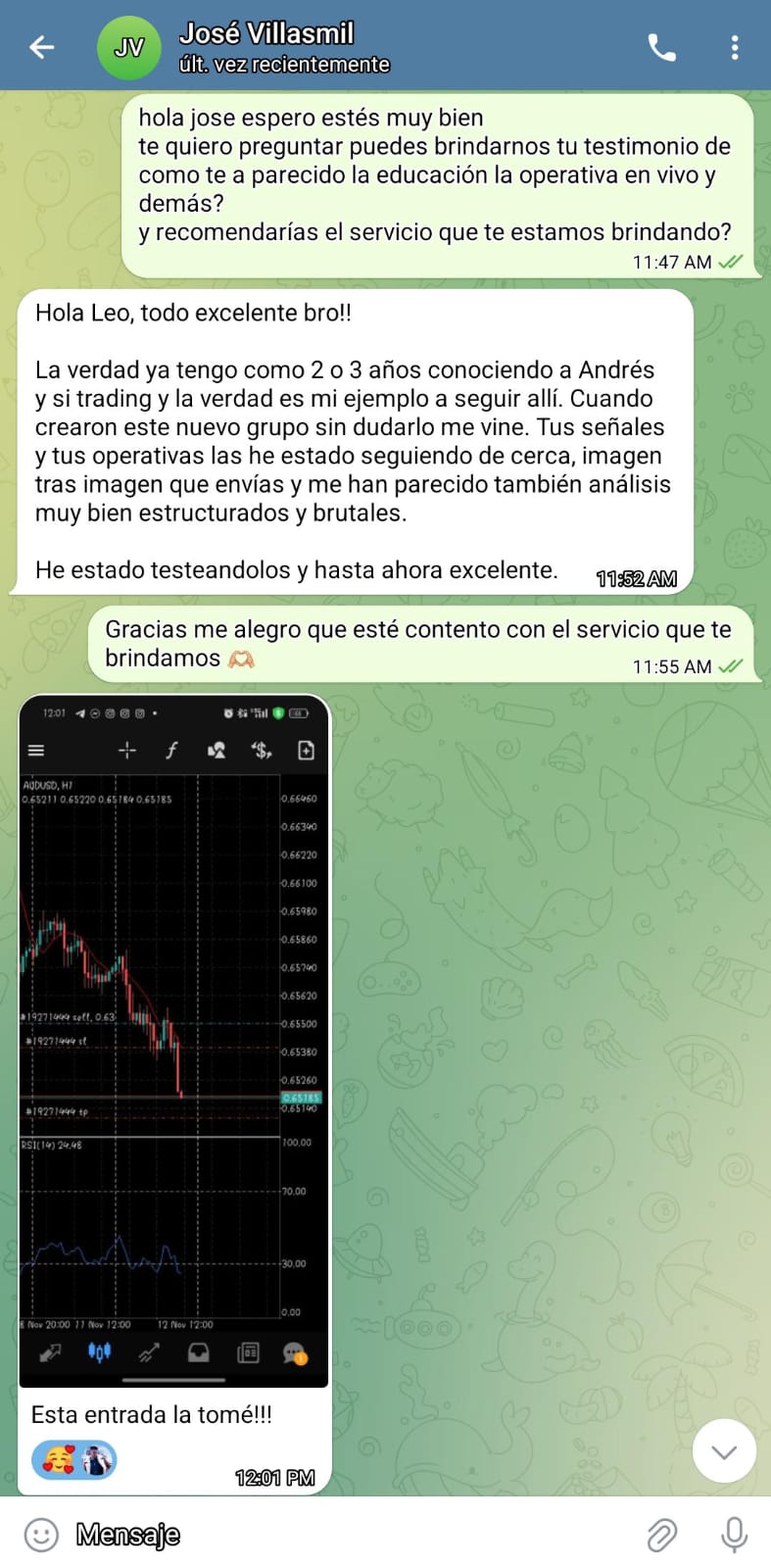Open the emoji picker
771x1568 pixels.
41,1535
